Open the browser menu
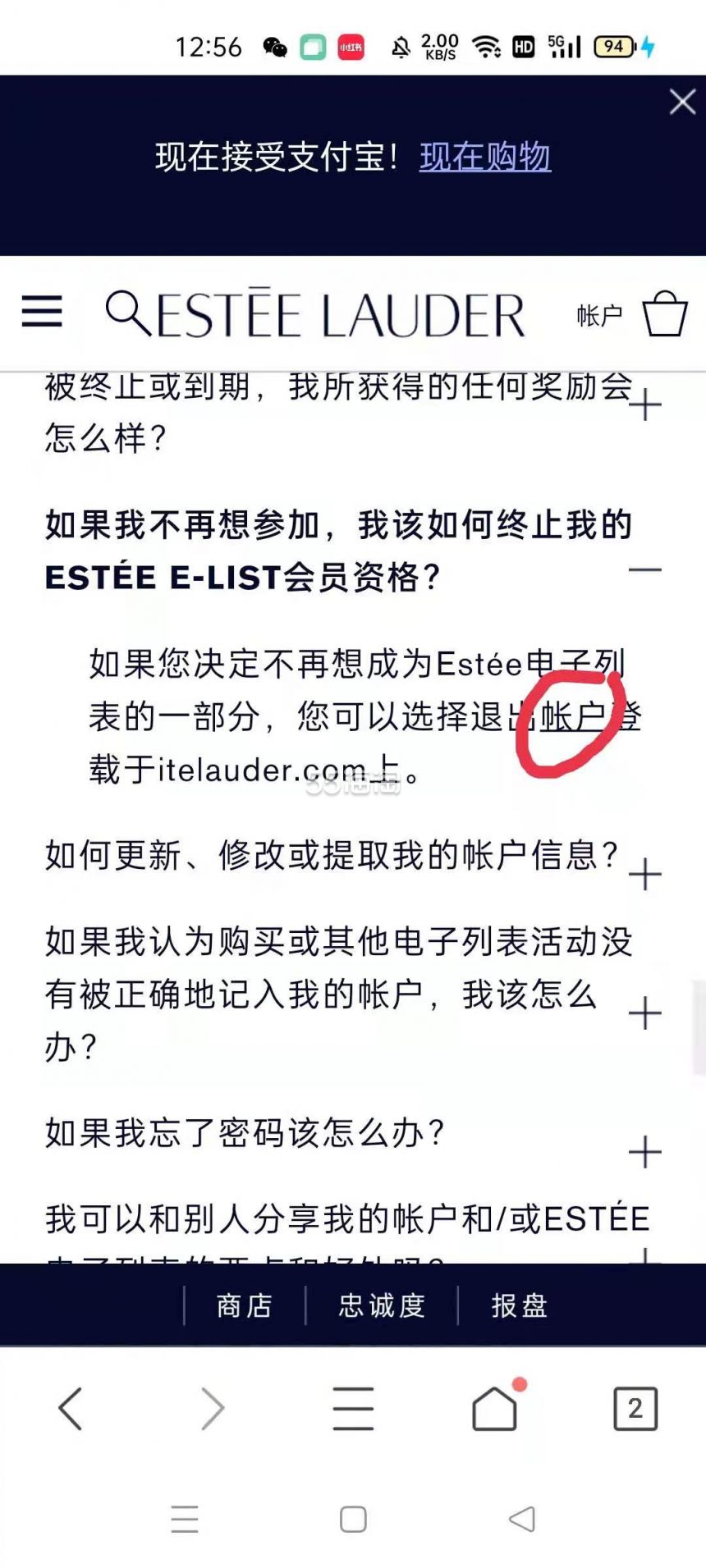The width and height of the screenshot is (706, 1568). click(353, 1408)
